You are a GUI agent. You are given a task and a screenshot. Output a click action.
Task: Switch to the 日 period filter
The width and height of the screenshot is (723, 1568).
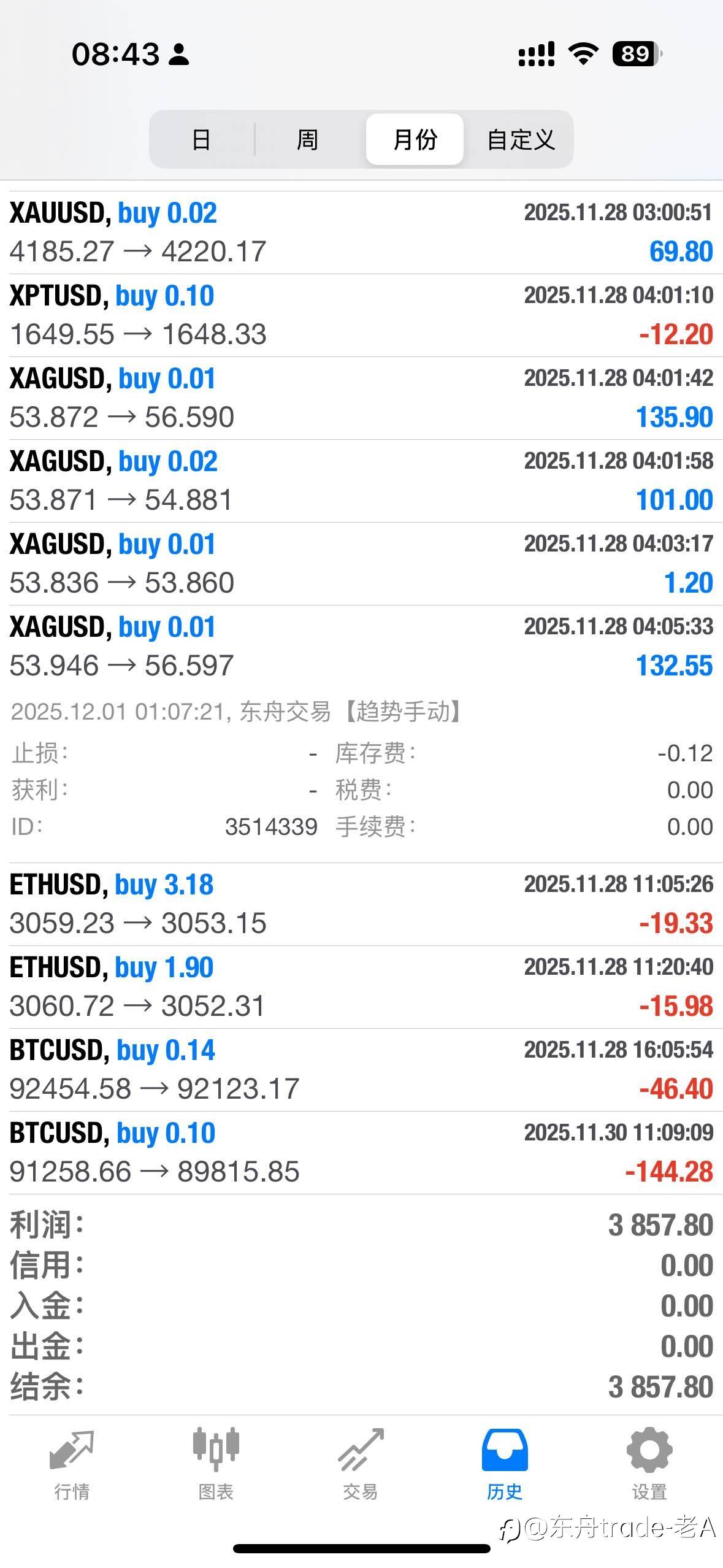202,139
